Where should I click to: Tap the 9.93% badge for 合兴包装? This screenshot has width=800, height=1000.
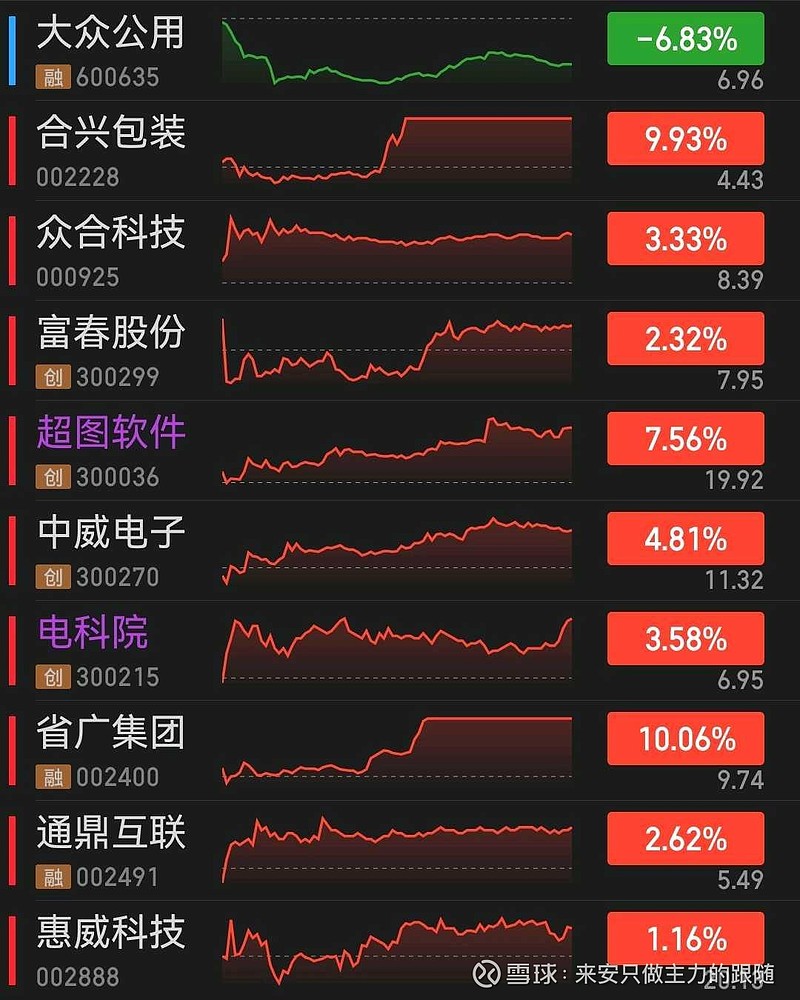(684, 141)
